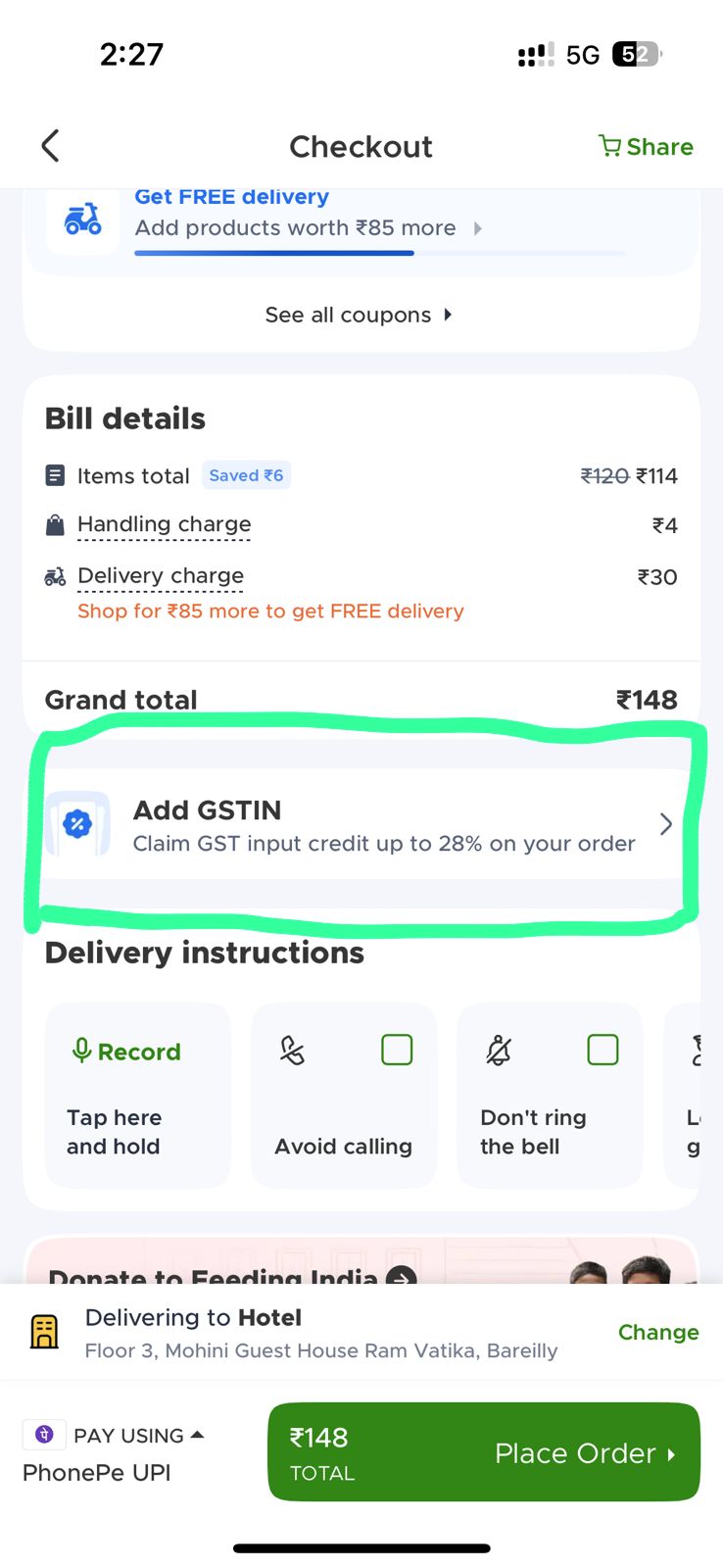Viewport: 723px width, 1568px height.
Task: Open Delivery charge details
Action: pyautogui.click(x=161, y=576)
